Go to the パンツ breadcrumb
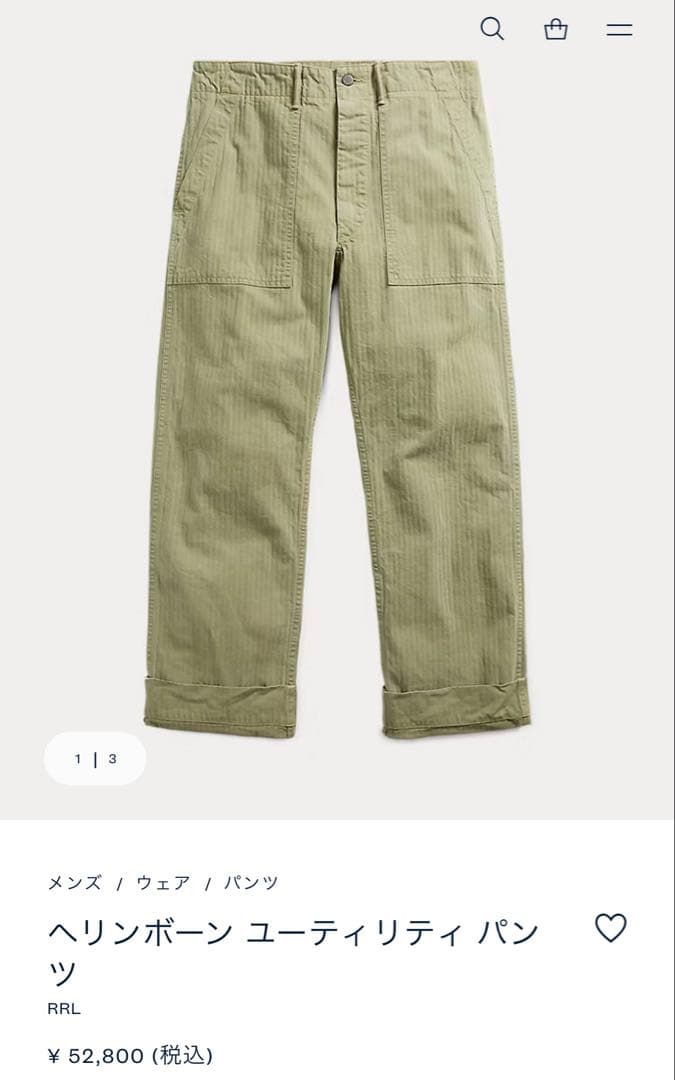This screenshot has height=1080, width=675. (250, 883)
